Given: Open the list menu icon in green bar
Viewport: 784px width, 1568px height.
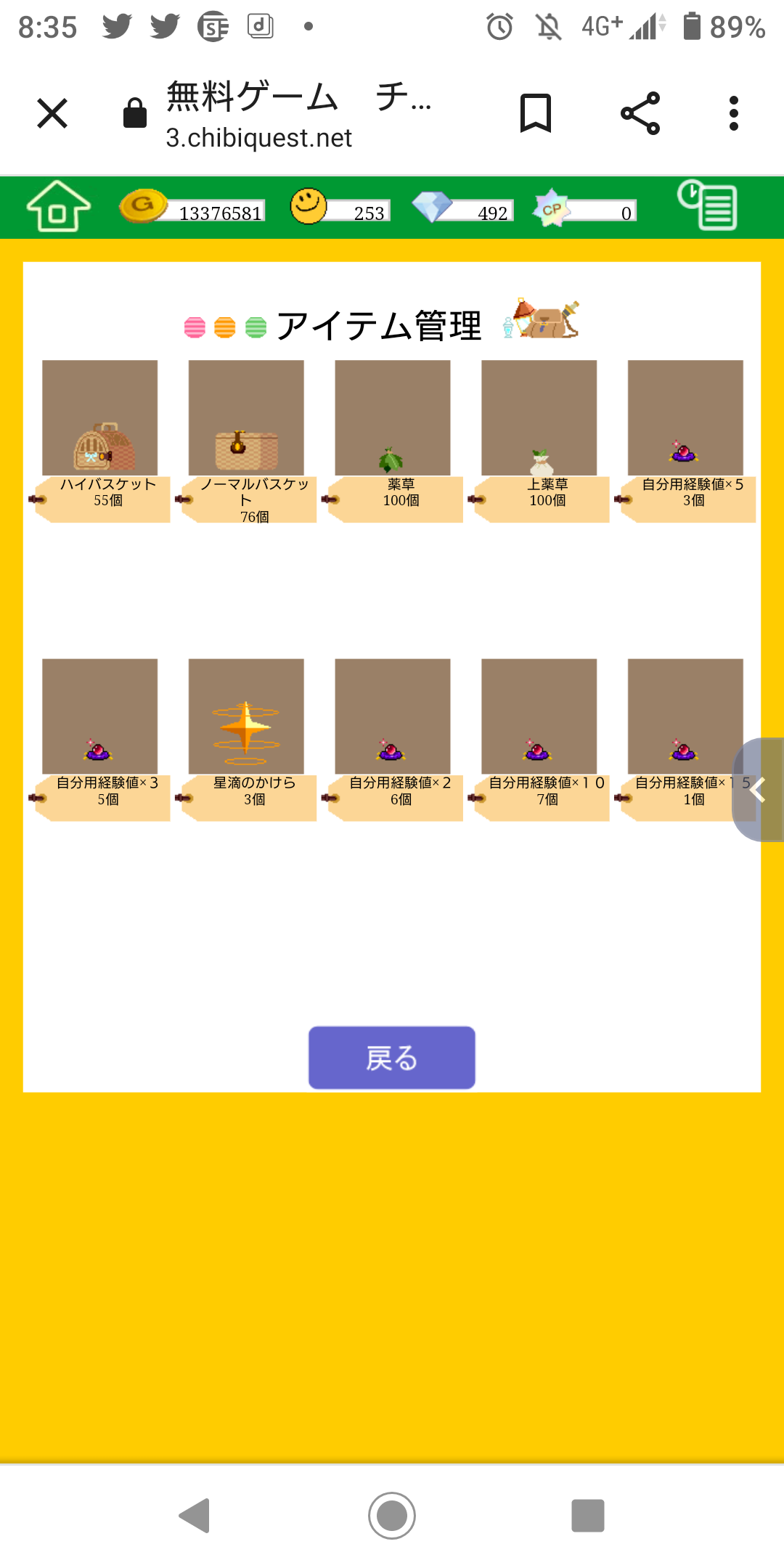Looking at the screenshot, I should pyautogui.click(x=707, y=206).
